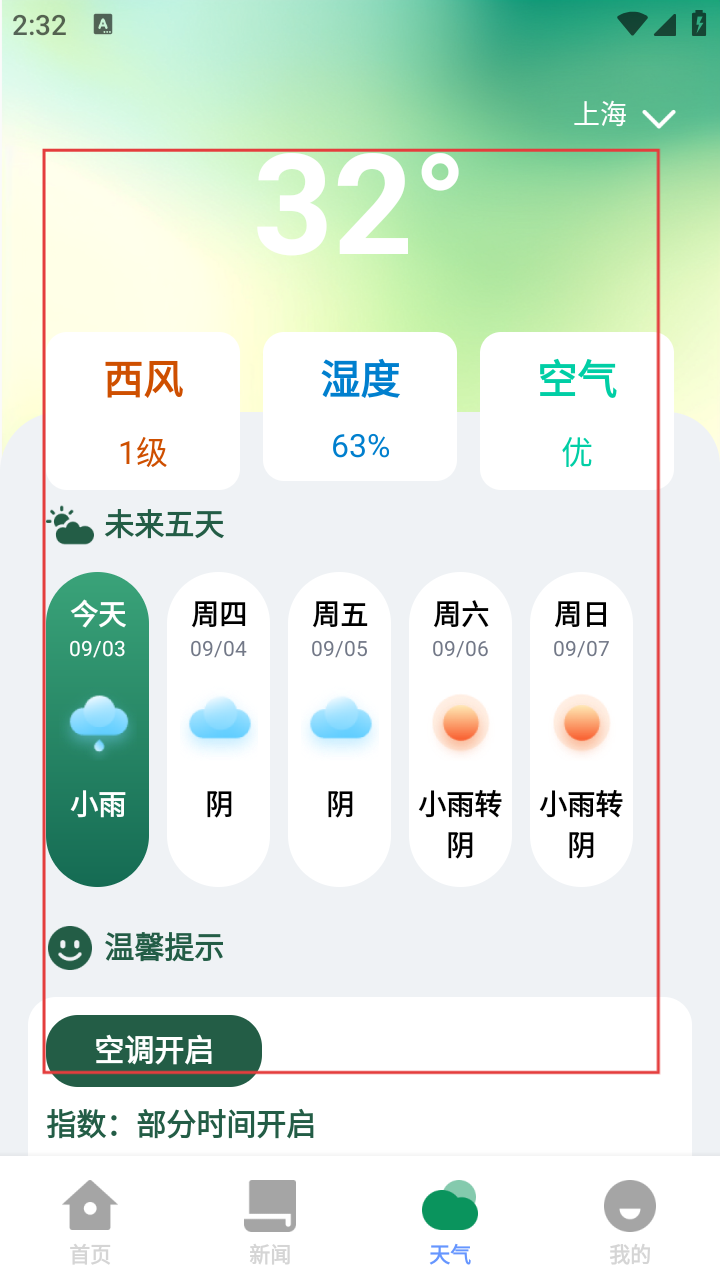The image size is (720, 1280).
Task: Select the 天气 tab
Action: [450, 1220]
